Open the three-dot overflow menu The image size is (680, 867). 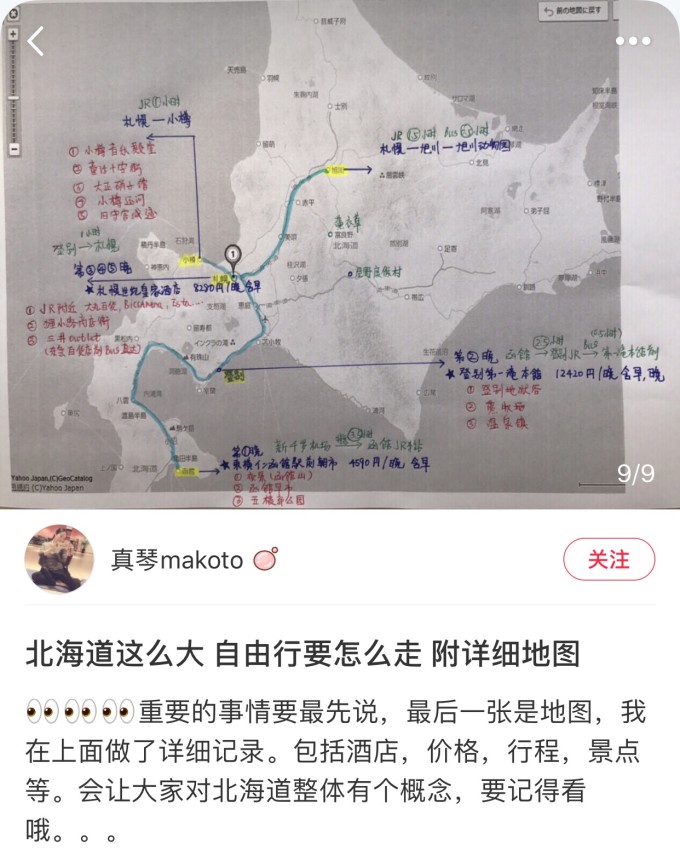tap(633, 41)
